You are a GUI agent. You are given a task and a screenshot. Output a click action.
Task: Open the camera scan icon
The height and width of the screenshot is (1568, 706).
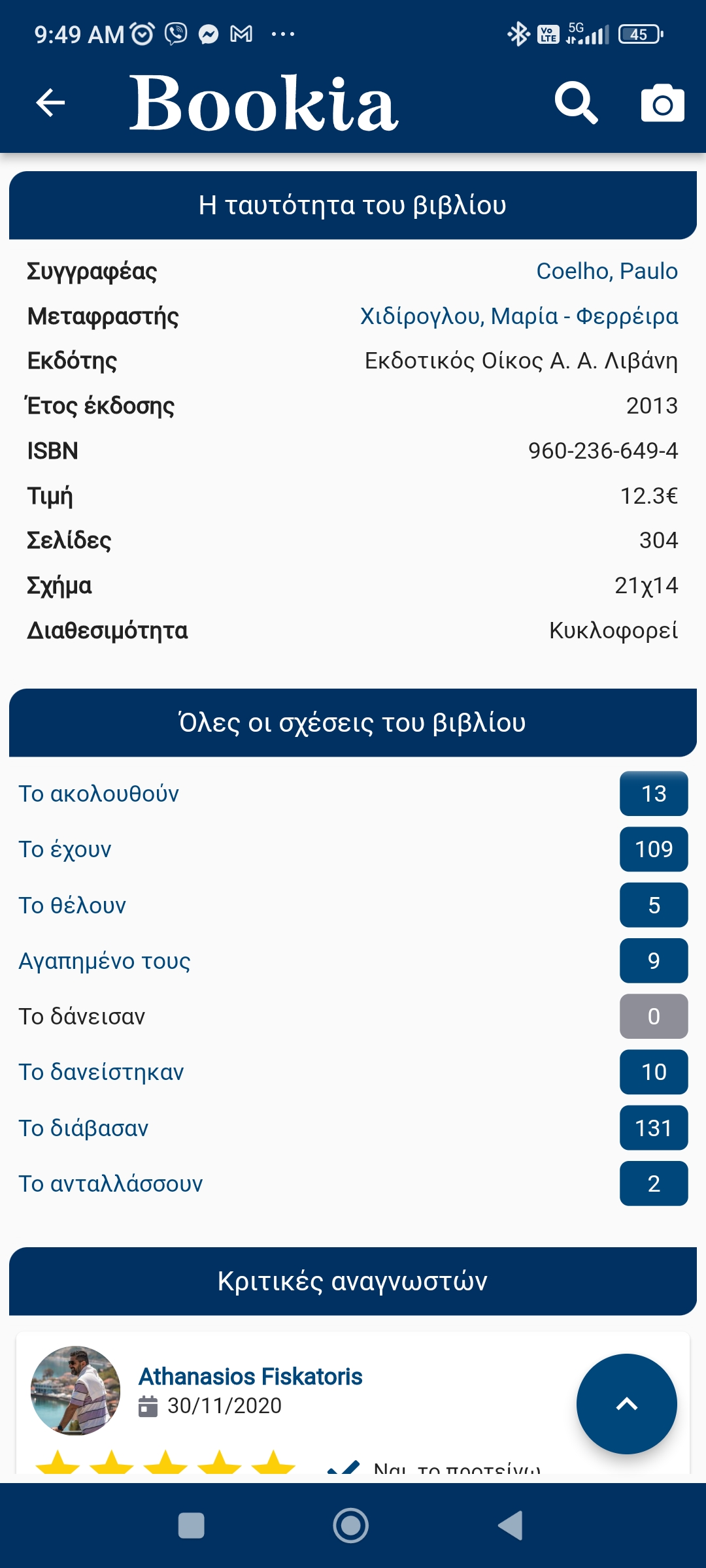(662, 103)
